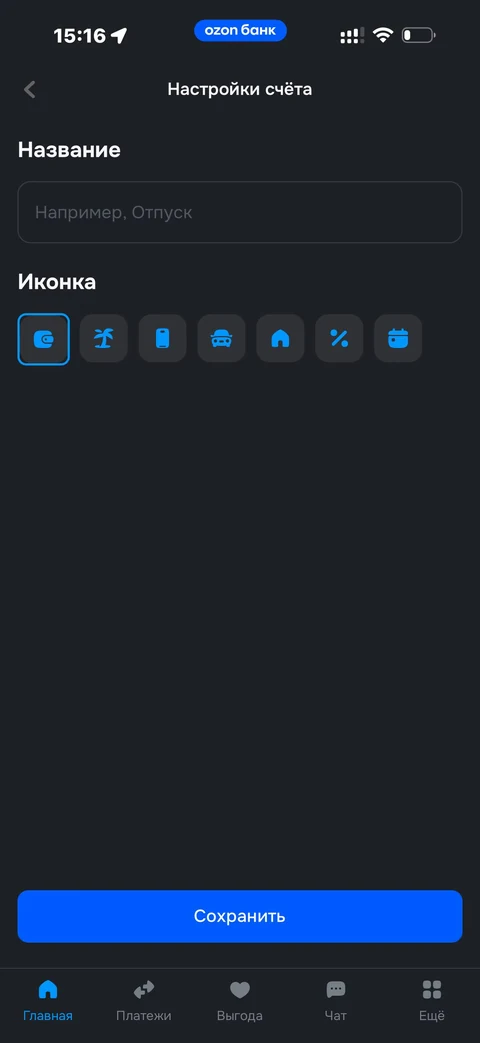Pick the percent icon
Image resolution: width=480 pixels, height=1043 pixels.
339,339
